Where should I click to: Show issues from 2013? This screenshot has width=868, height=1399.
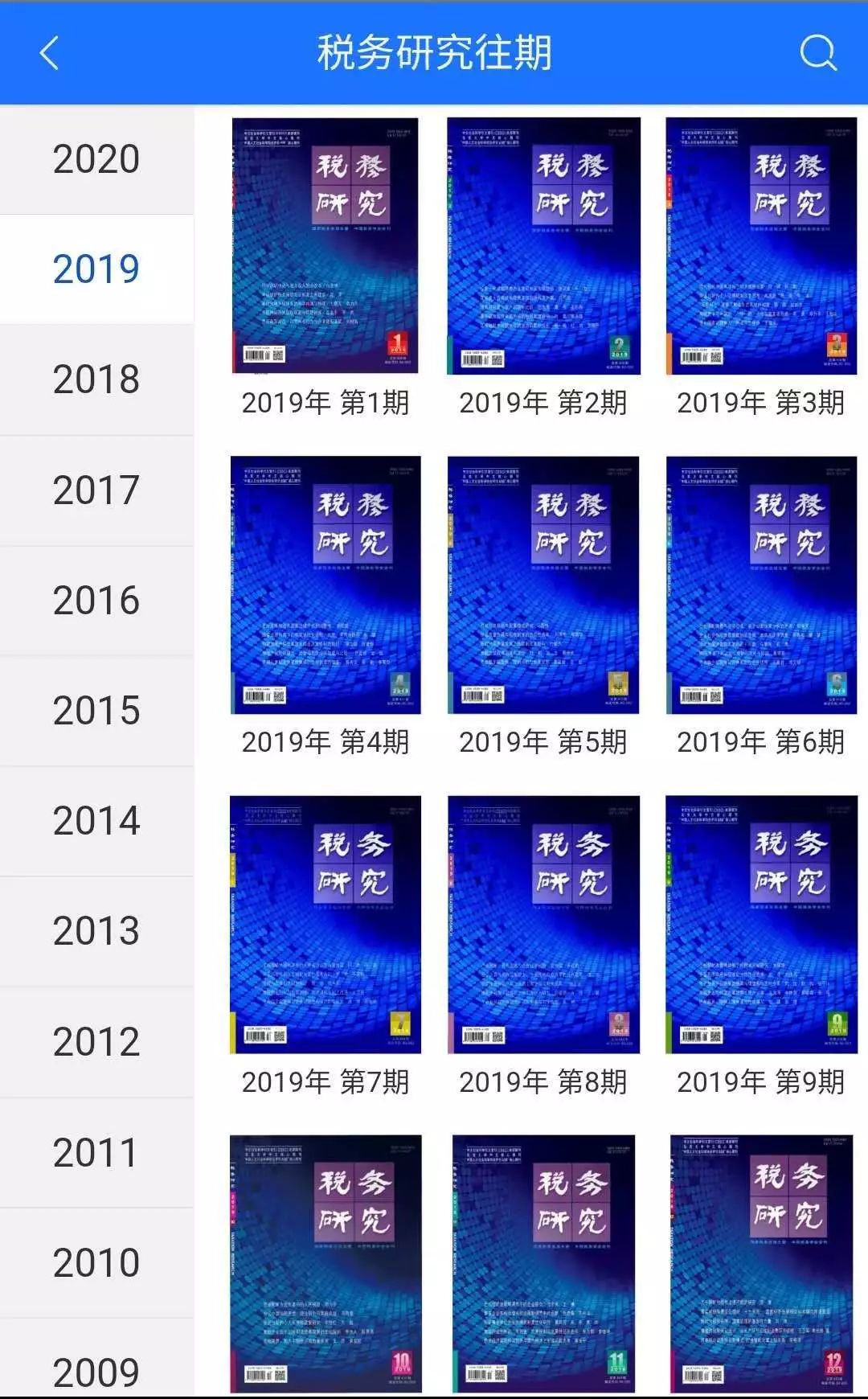click(96, 931)
